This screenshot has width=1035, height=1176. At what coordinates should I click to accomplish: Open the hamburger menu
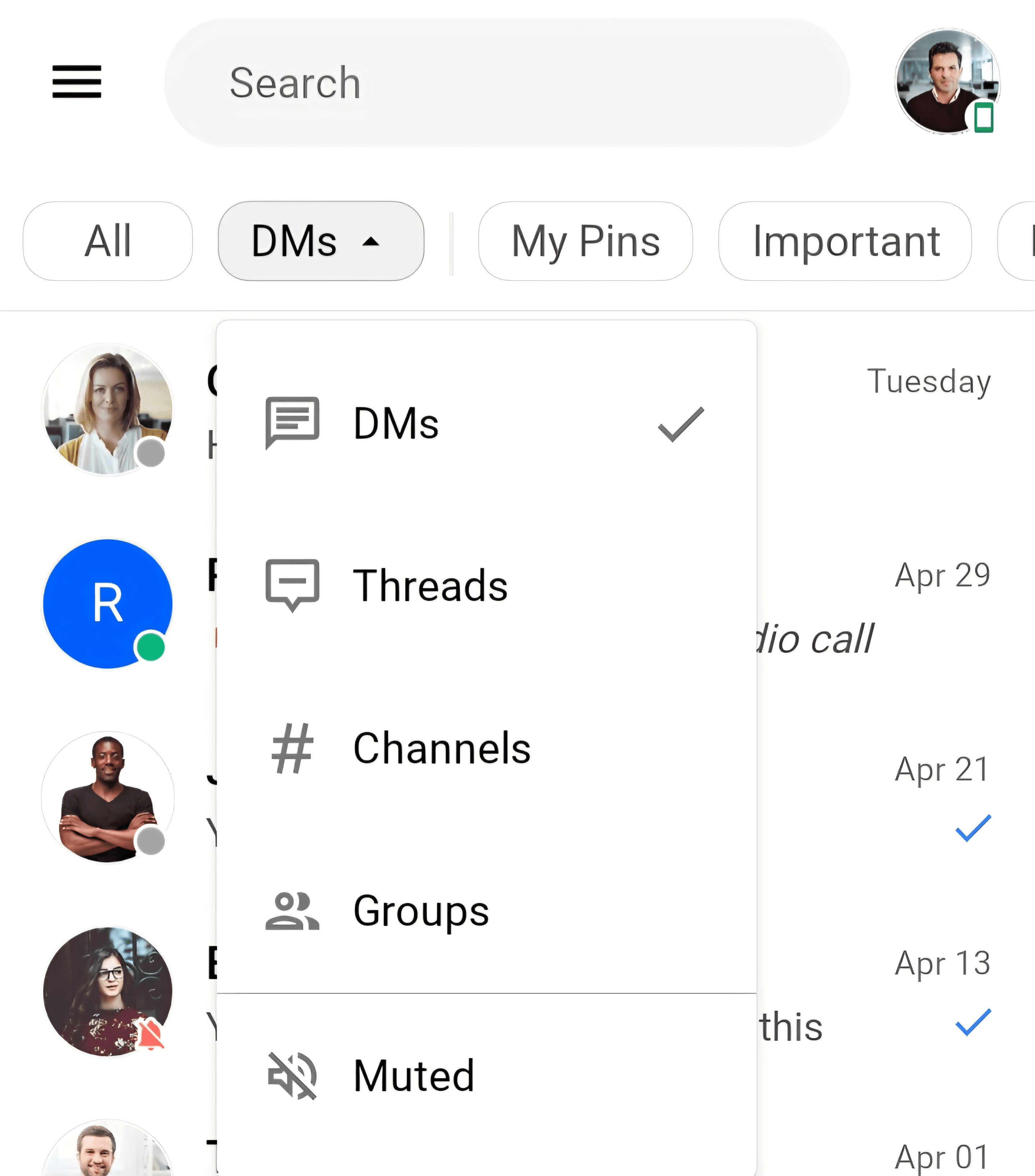[77, 82]
